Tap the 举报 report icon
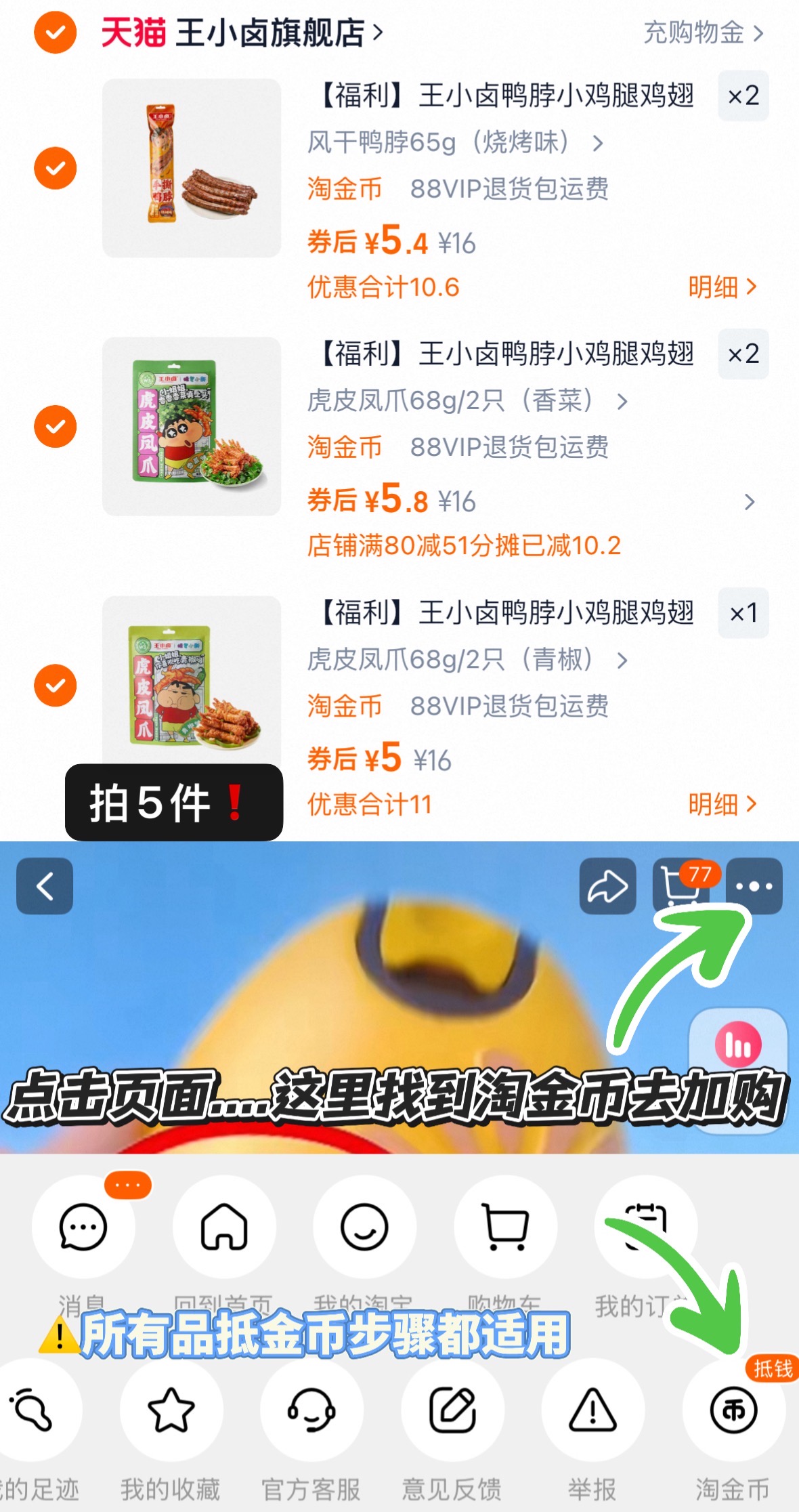Screen dimensions: 799x1512 click(x=592, y=1410)
